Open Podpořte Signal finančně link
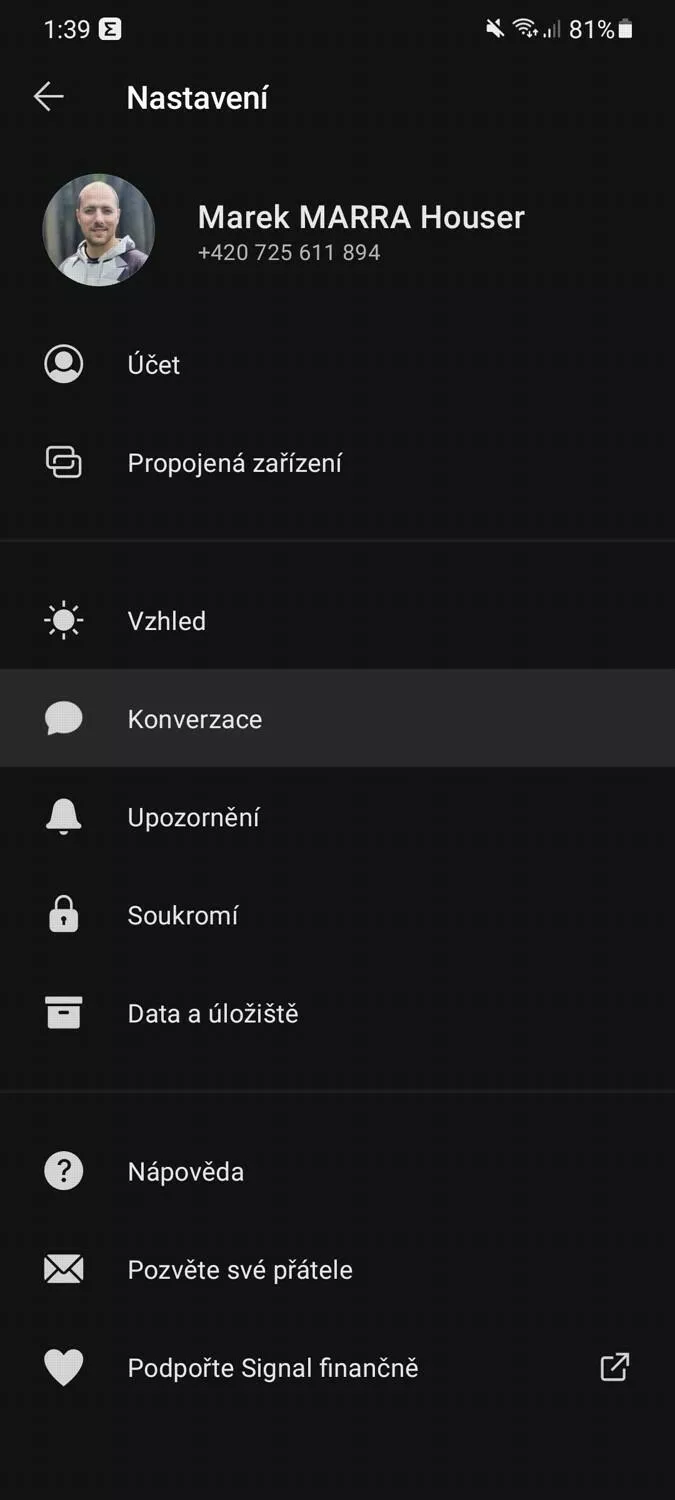The width and height of the screenshot is (675, 1500). pyautogui.click(x=337, y=1367)
